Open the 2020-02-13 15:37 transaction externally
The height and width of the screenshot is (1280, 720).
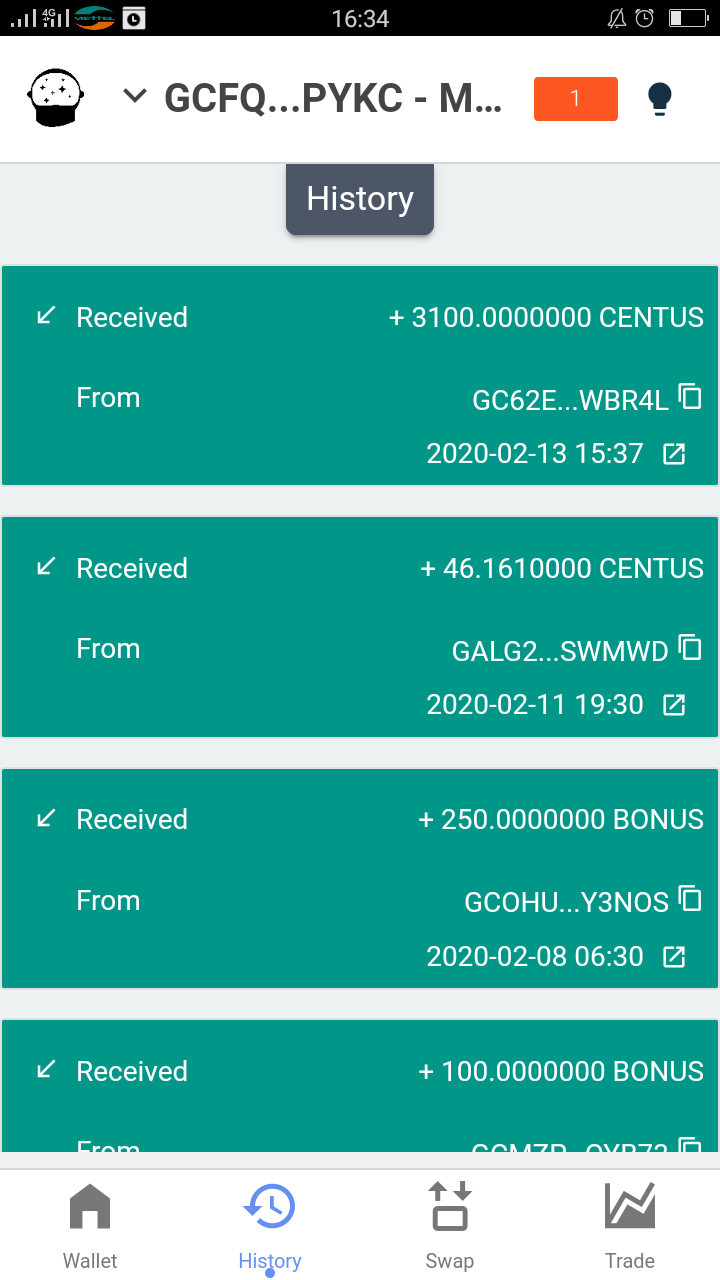pos(675,454)
